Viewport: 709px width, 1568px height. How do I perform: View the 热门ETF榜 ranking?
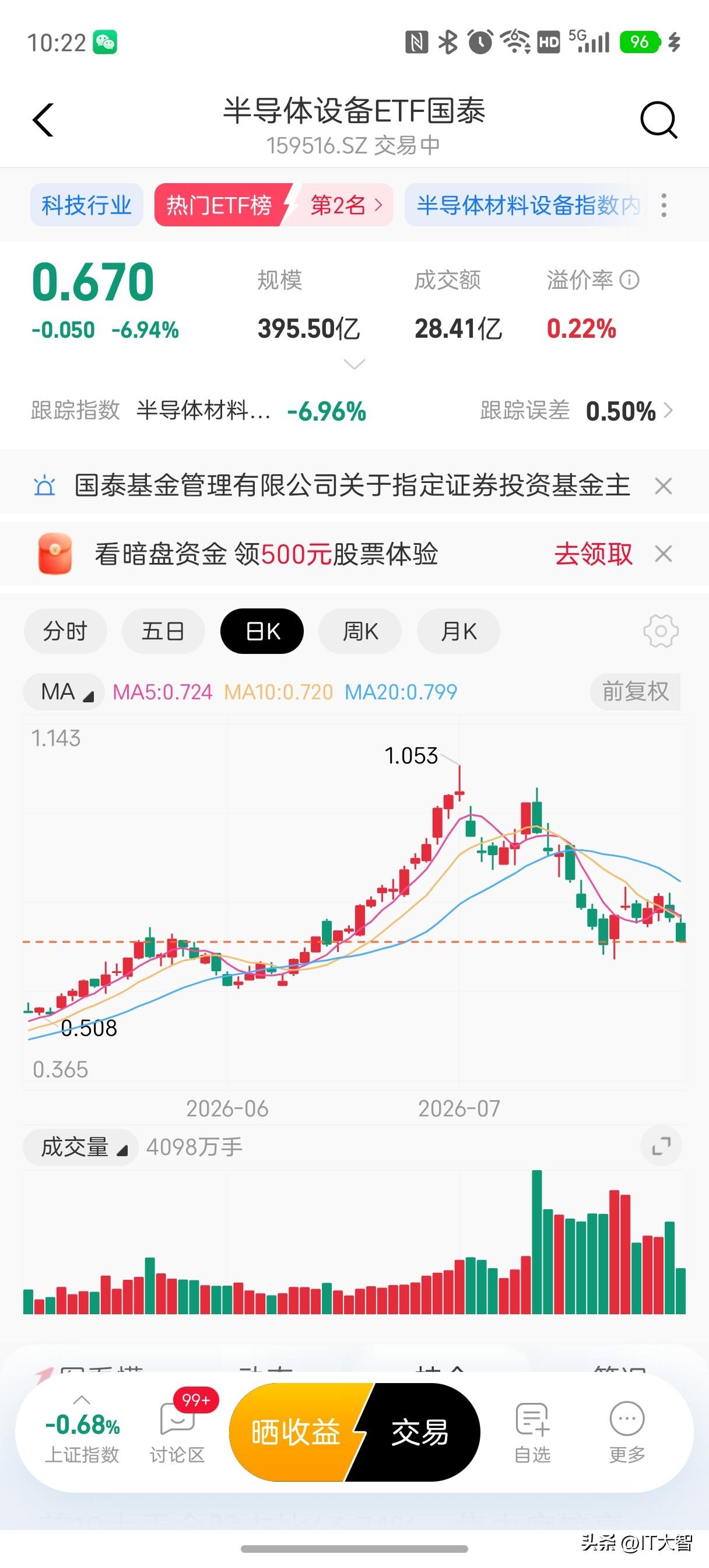click(273, 205)
